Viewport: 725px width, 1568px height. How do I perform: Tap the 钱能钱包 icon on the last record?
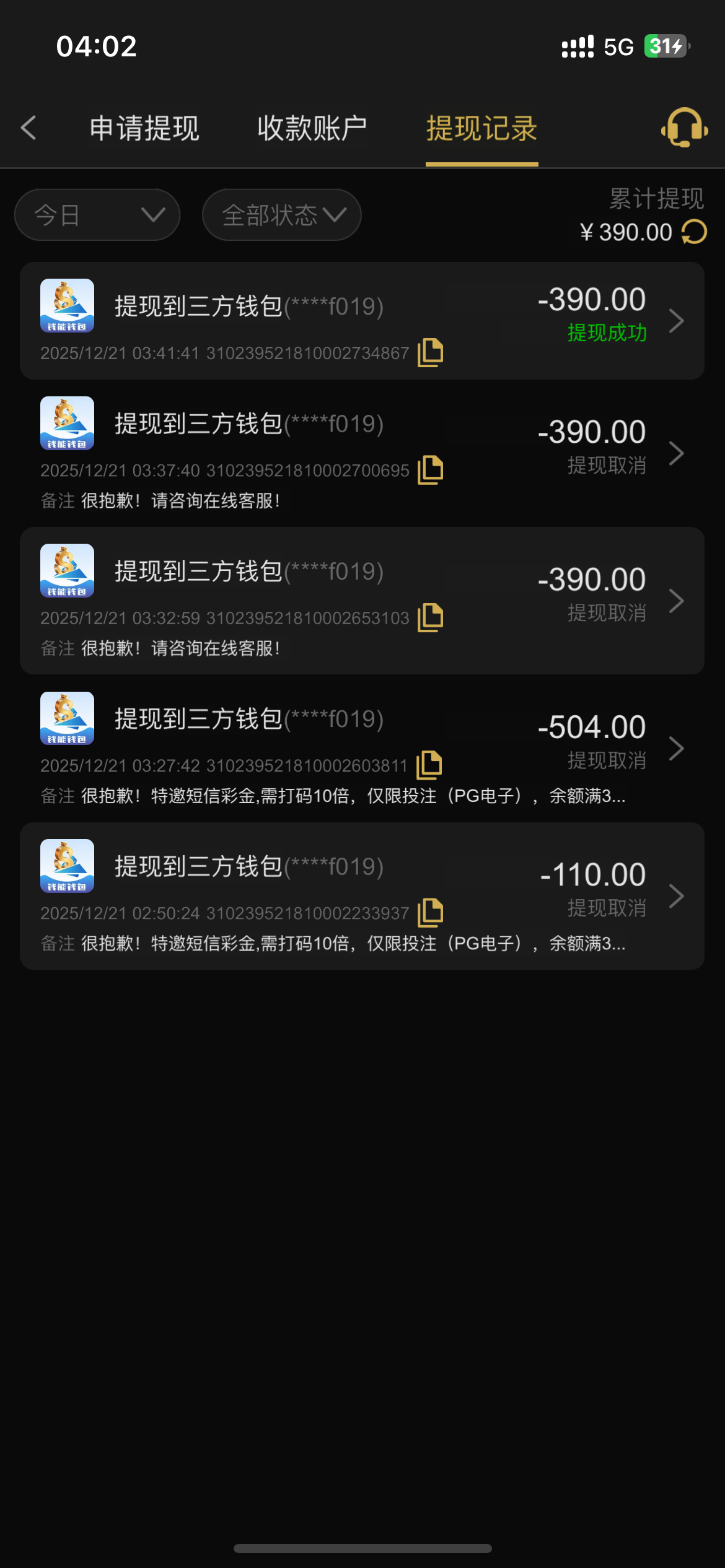point(66,865)
